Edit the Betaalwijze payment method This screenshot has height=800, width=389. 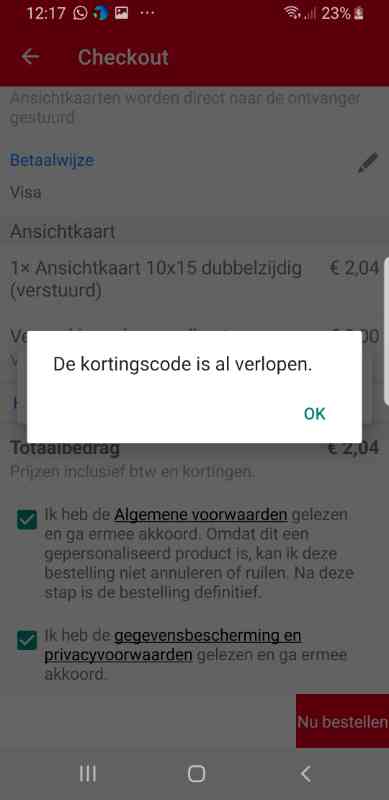368,163
